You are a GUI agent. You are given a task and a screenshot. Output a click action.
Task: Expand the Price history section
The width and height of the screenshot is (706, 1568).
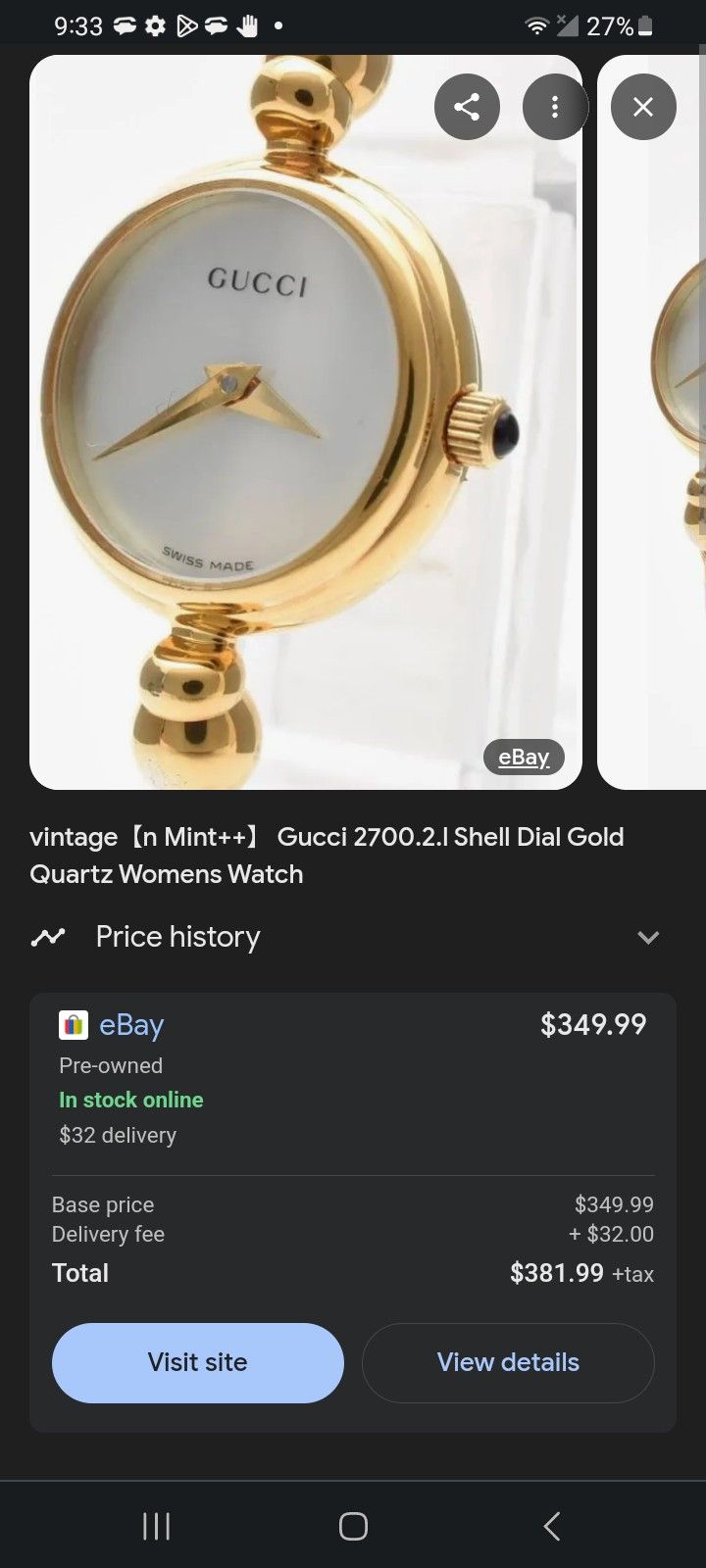(x=648, y=937)
